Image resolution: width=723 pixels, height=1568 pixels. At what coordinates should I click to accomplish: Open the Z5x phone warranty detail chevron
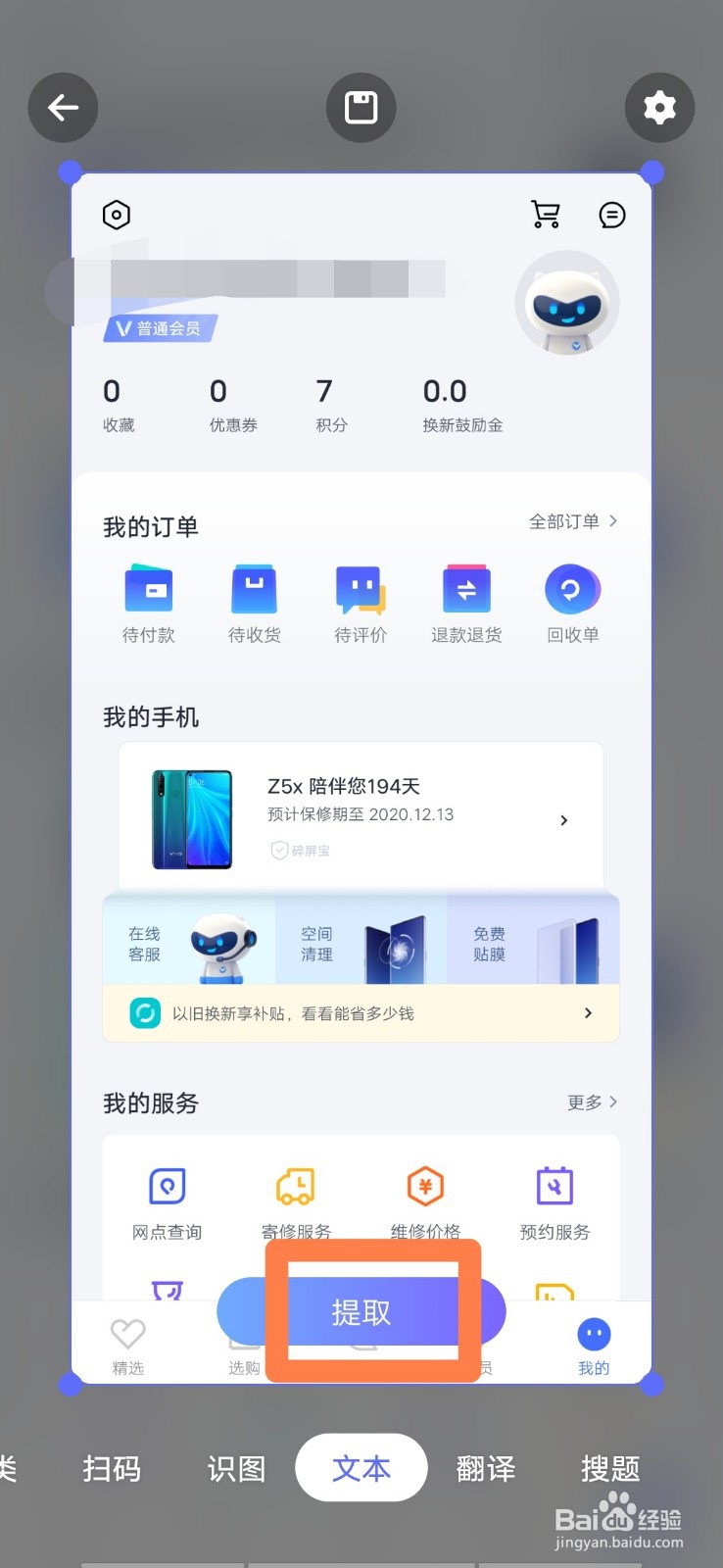(x=563, y=819)
